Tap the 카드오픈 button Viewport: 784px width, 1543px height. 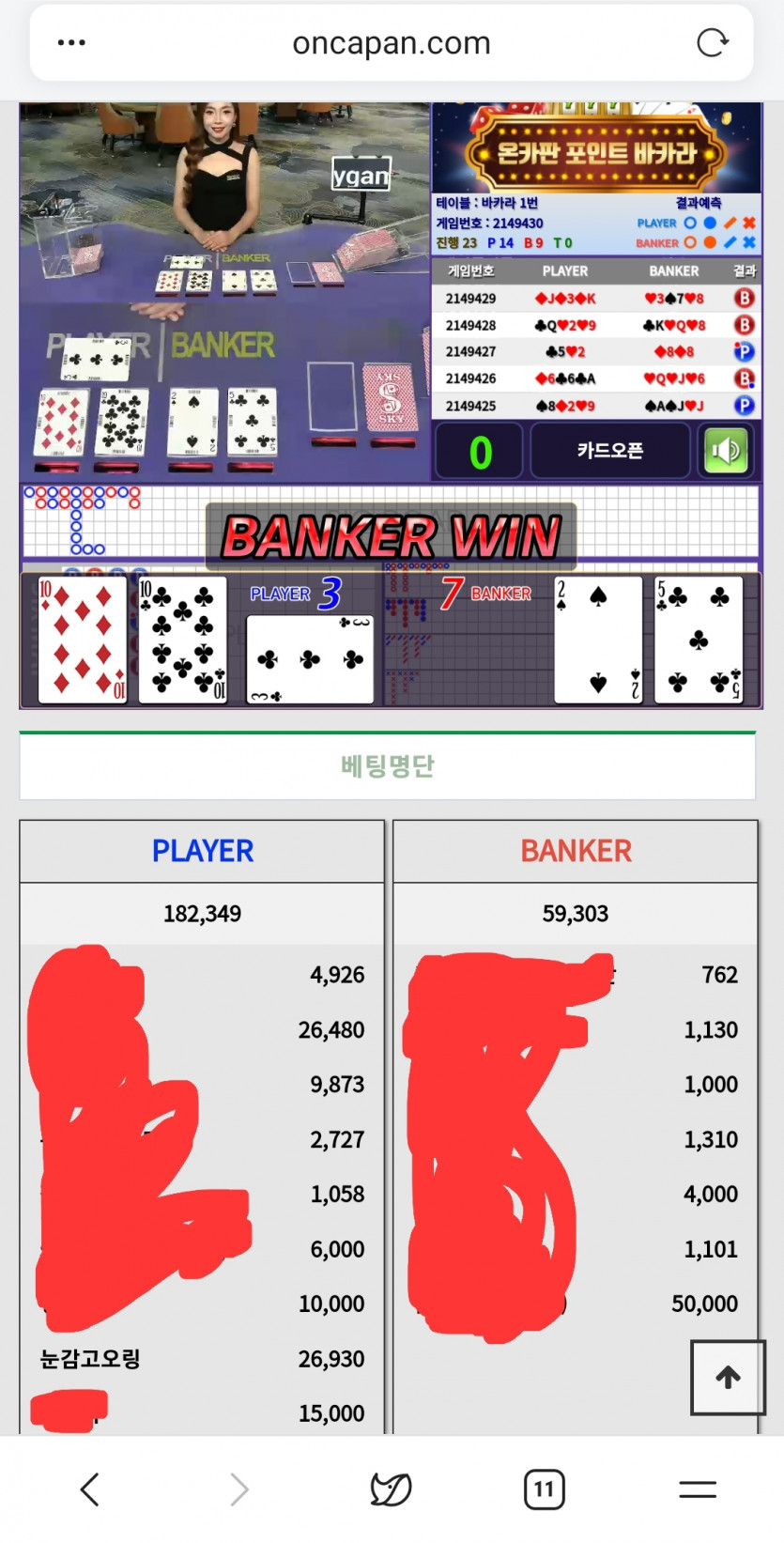click(610, 452)
